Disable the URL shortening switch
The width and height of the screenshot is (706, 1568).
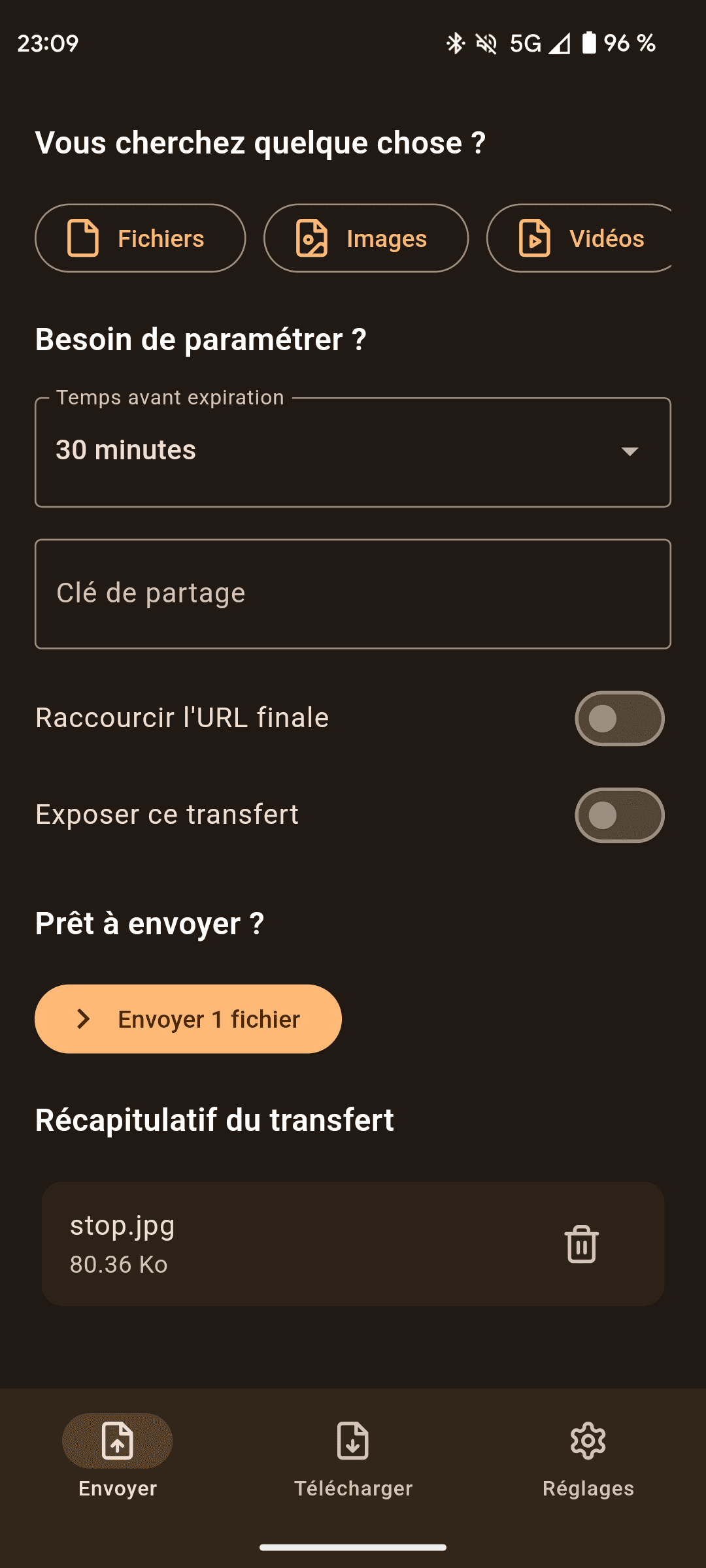pyautogui.click(x=619, y=718)
